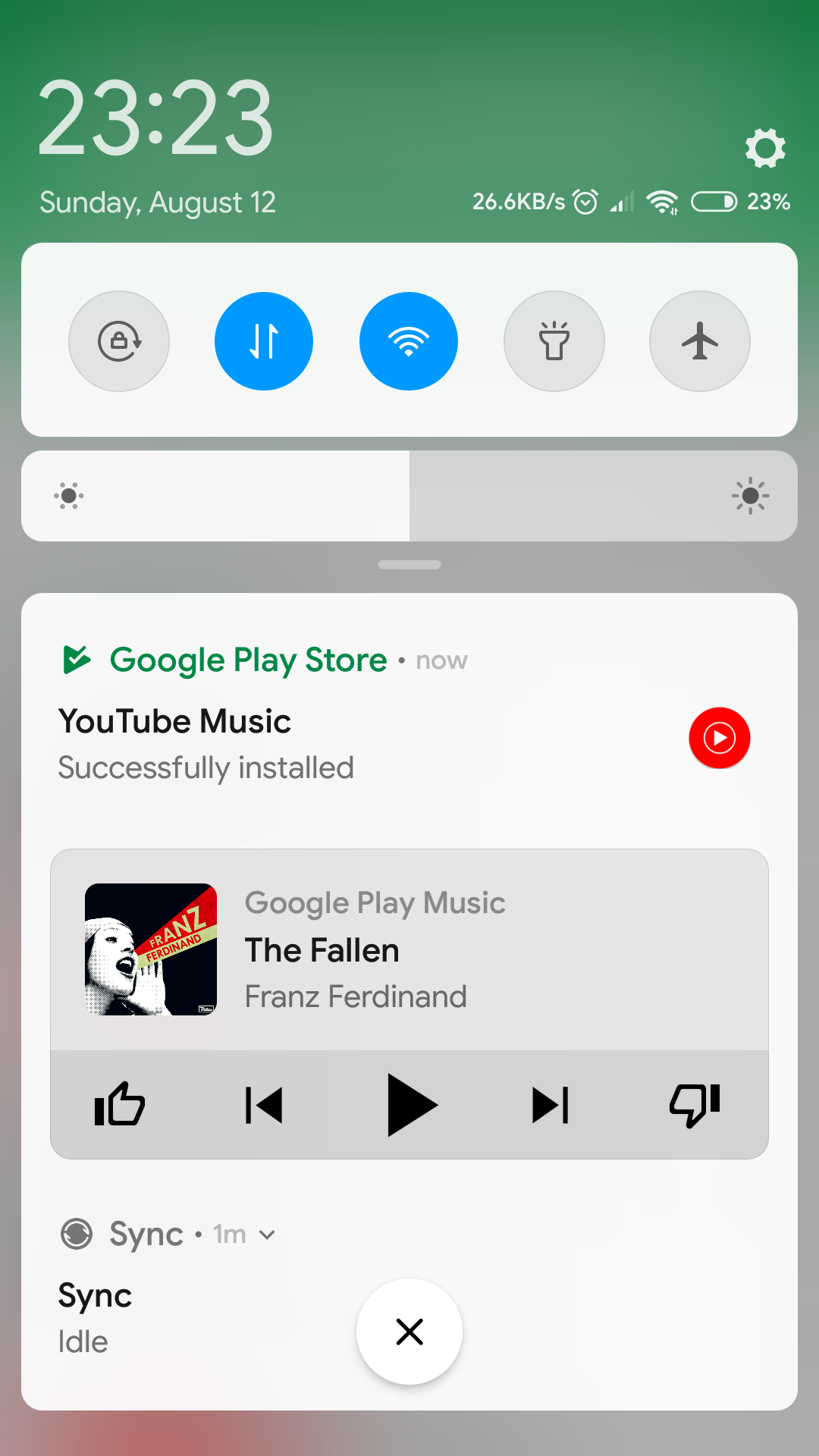The height and width of the screenshot is (1456, 819).
Task: Turn on the flashlight
Action: click(x=554, y=341)
